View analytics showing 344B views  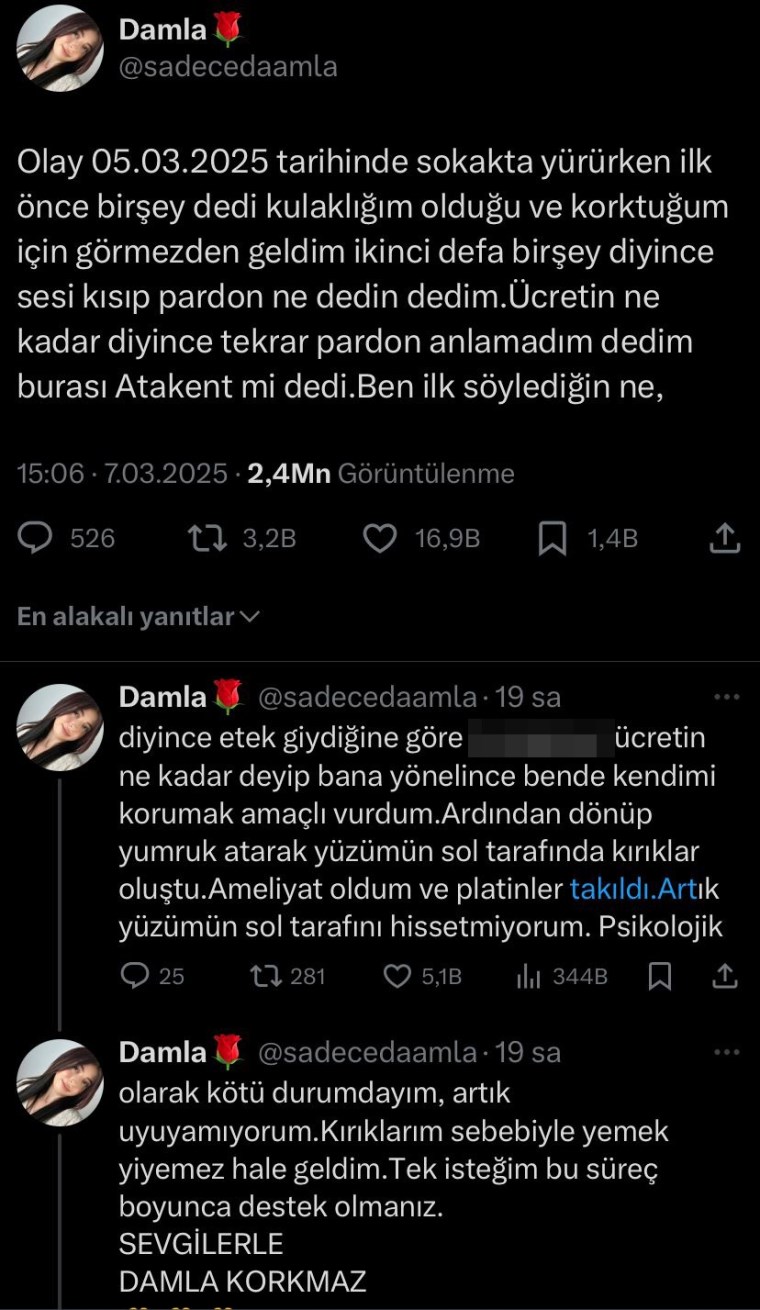point(528,975)
